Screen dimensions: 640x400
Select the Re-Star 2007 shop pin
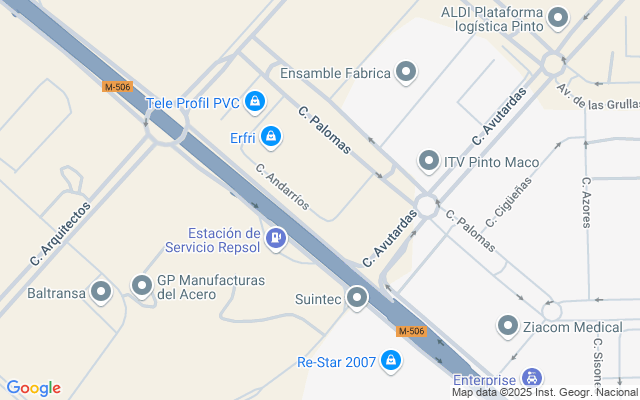point(391,361)
